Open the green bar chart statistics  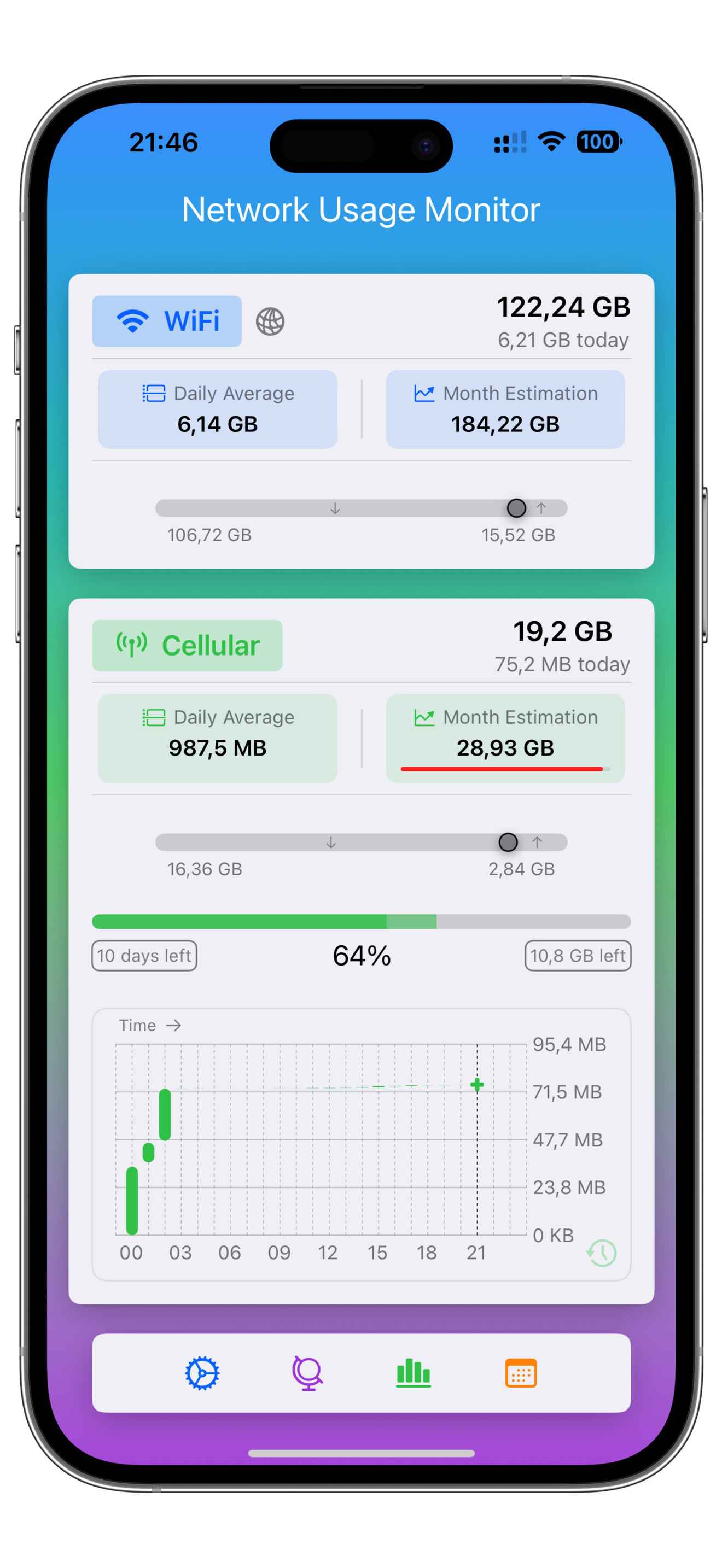pos(414,1373)
